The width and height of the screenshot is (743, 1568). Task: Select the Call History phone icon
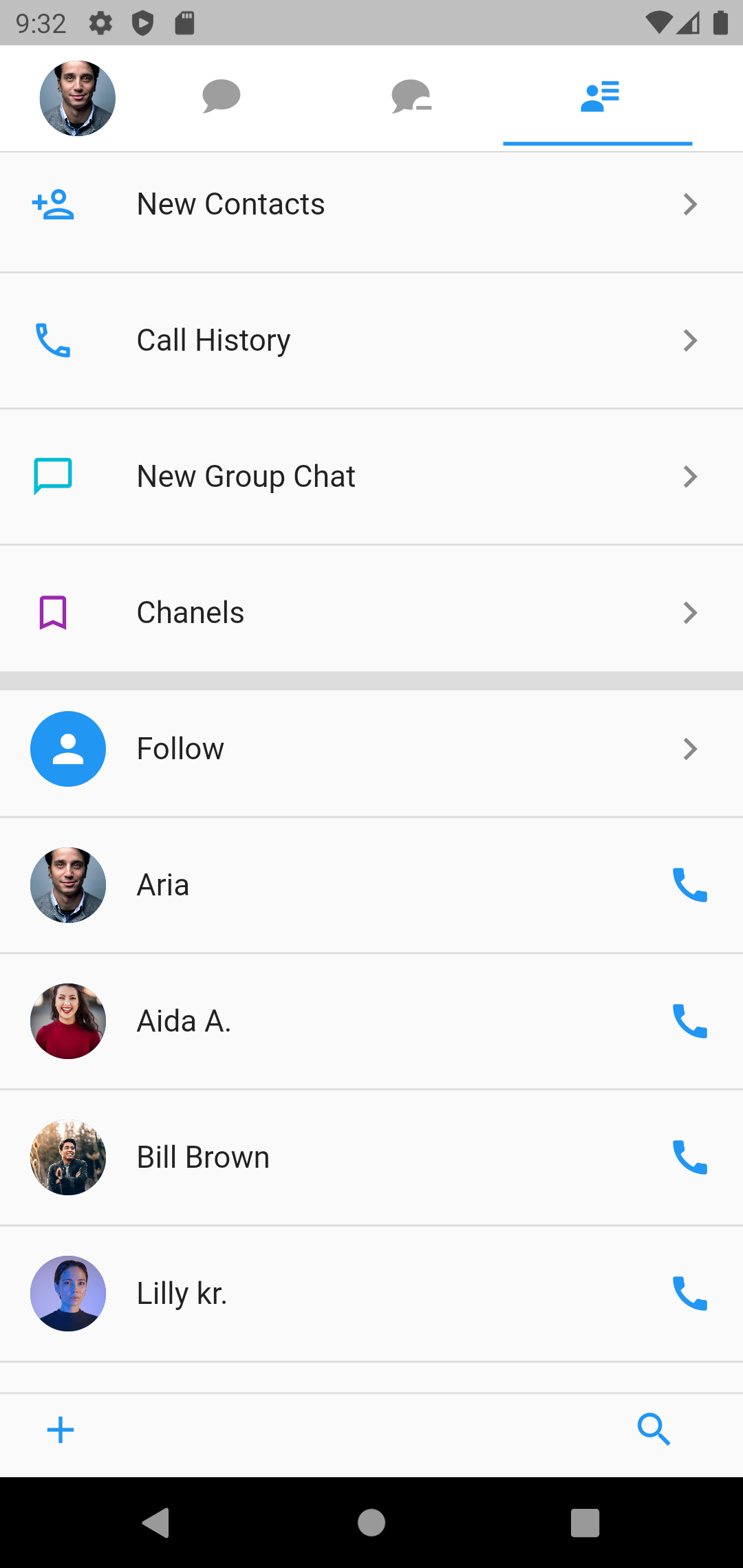(x=51, y=340)
